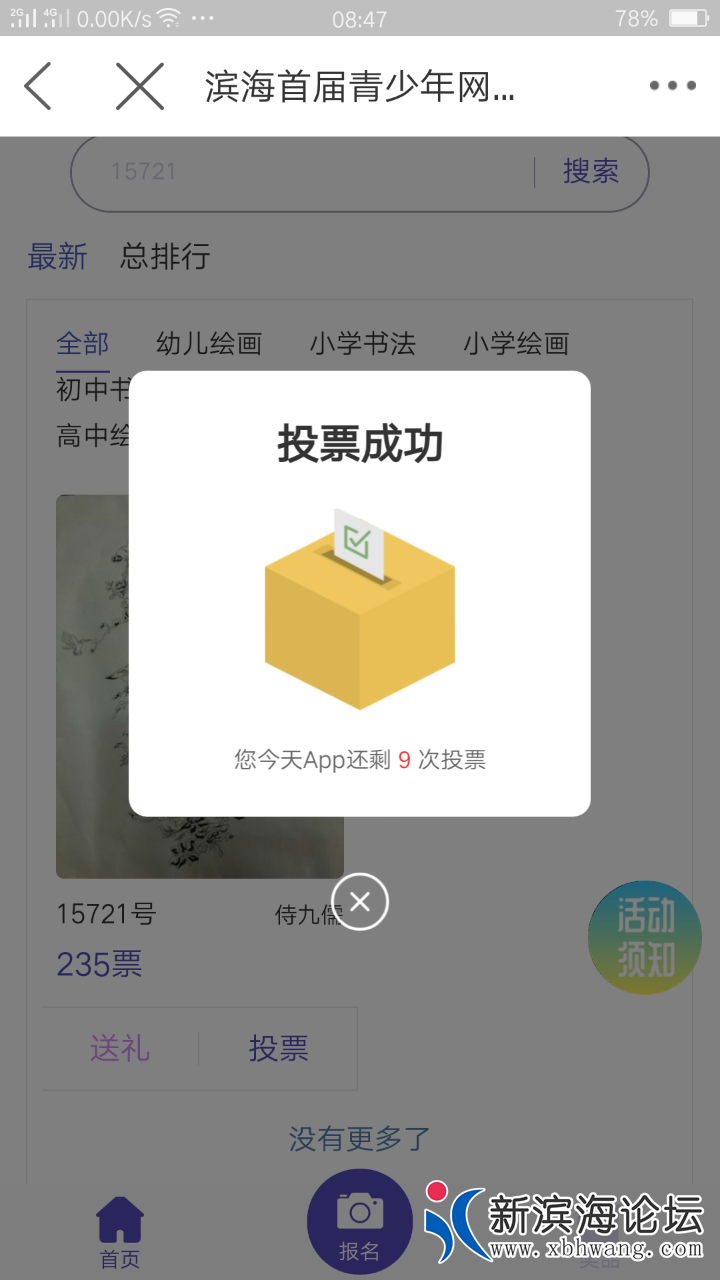Switch to the 总排行 tab
This screenshot has width=720, height=1280.
coord(165,257)
